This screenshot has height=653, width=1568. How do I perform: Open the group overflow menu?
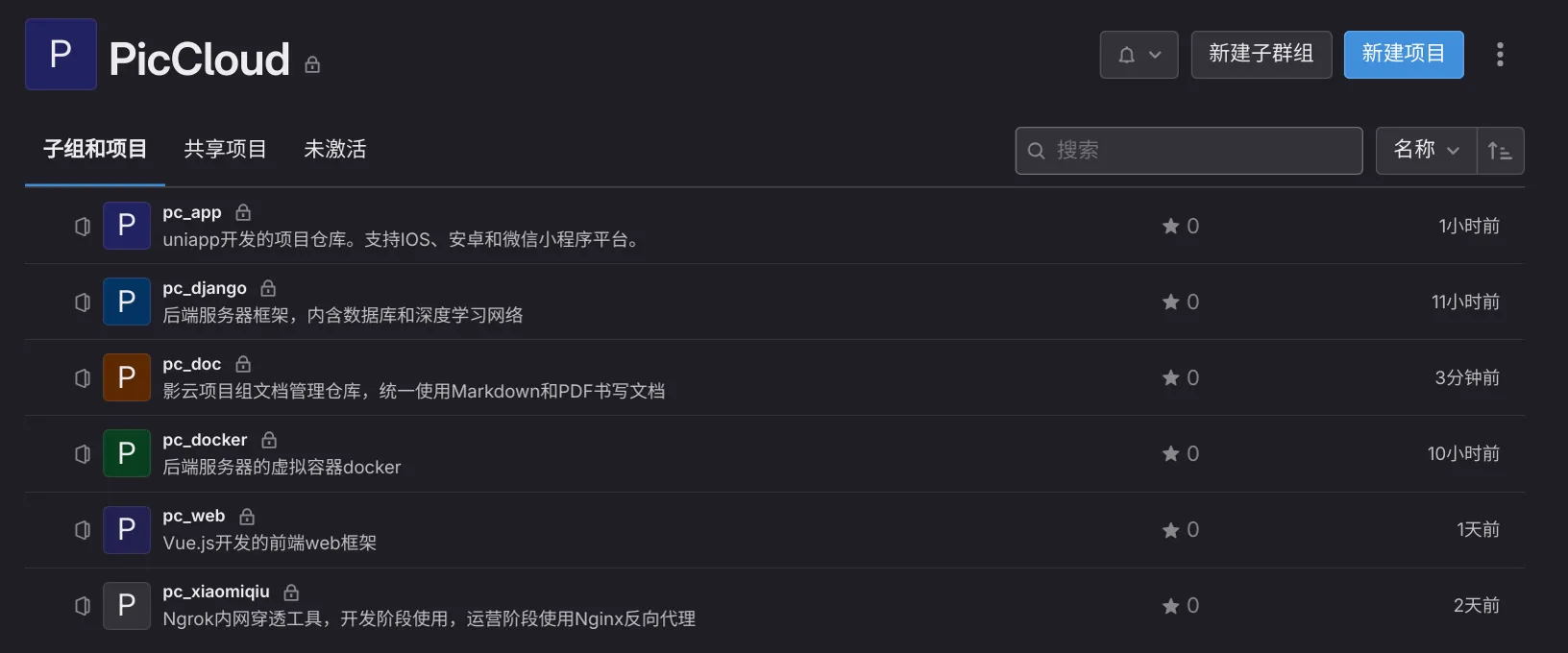tap(1499, 55)
